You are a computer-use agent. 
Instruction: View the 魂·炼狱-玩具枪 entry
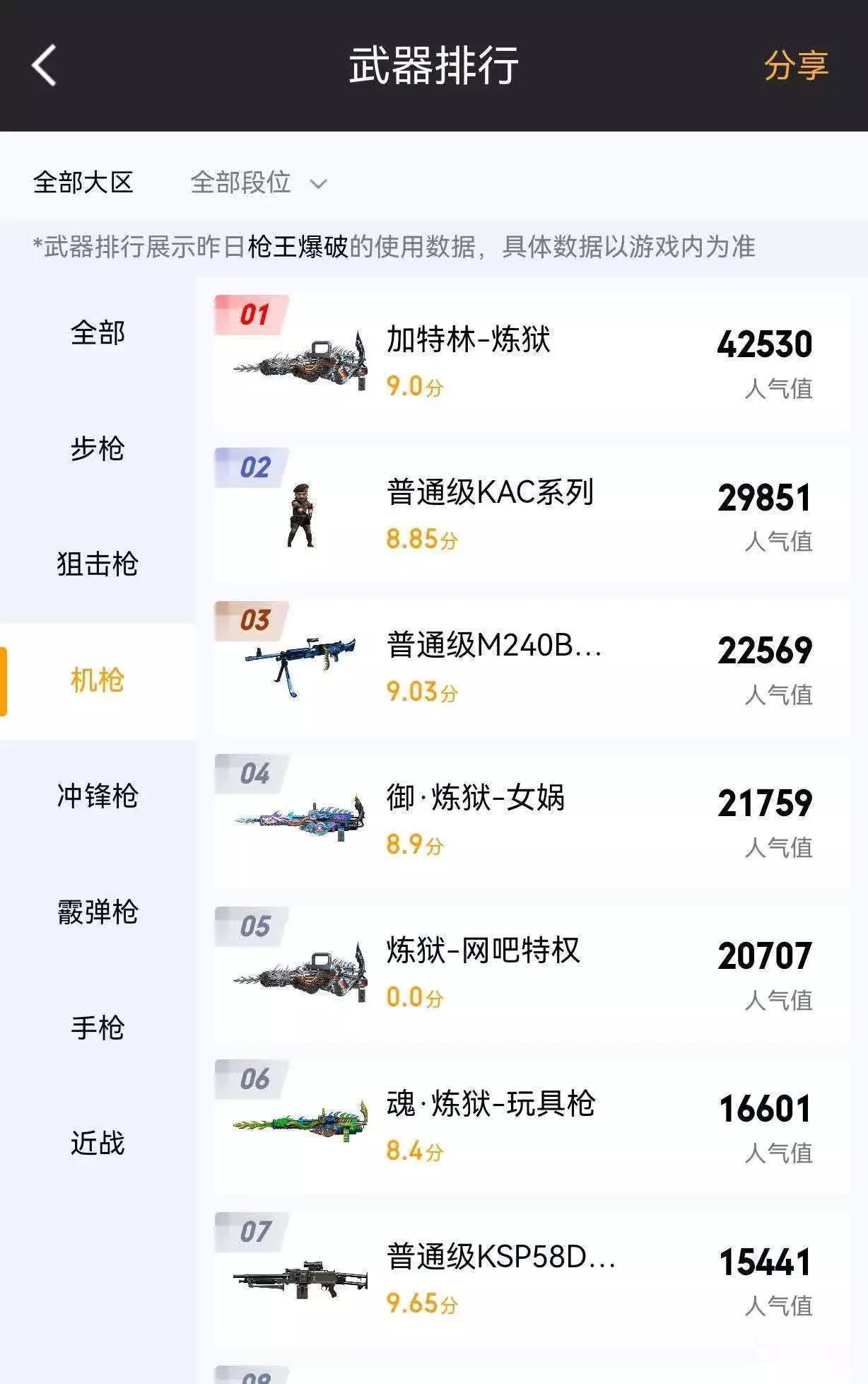tap(531, 1127)
